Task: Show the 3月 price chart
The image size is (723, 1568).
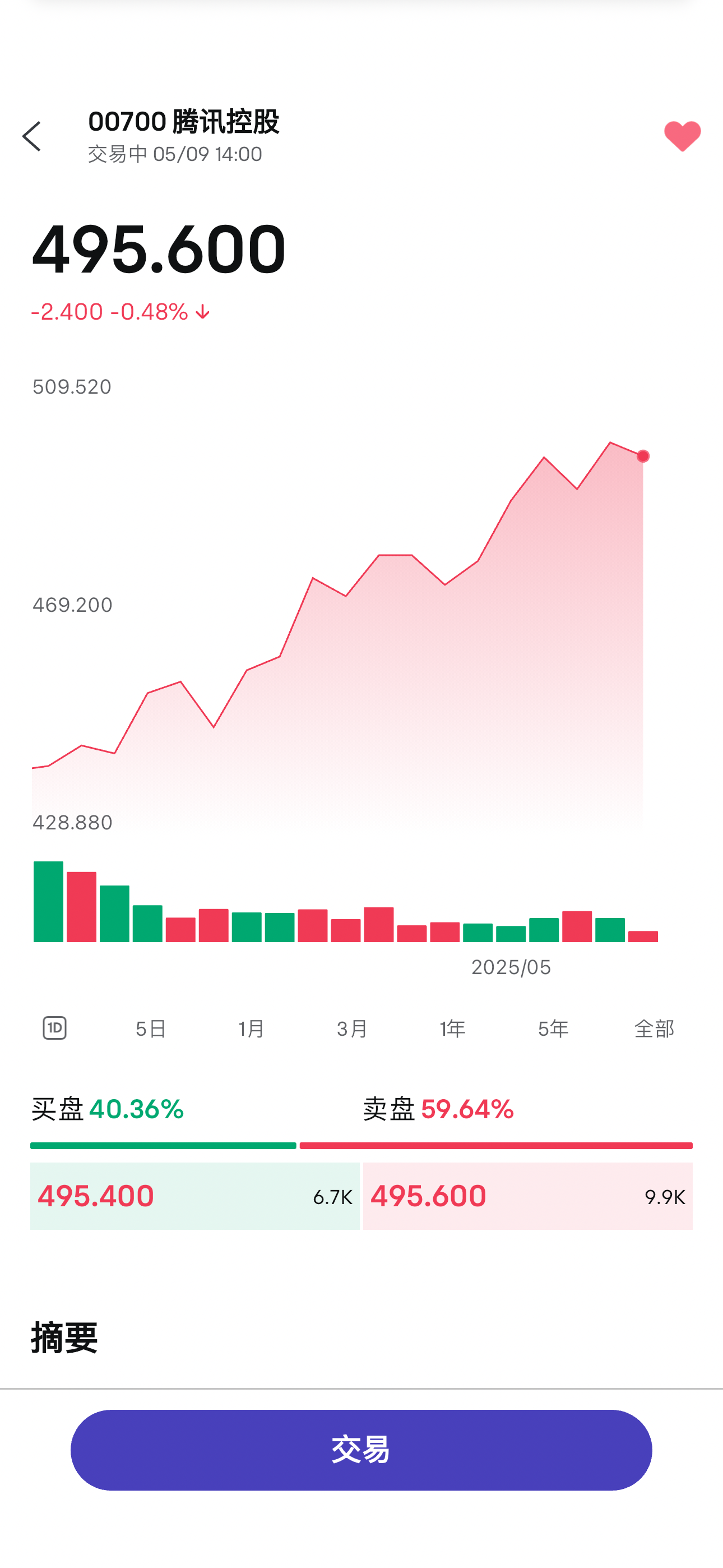Action: pos(352,1029)
